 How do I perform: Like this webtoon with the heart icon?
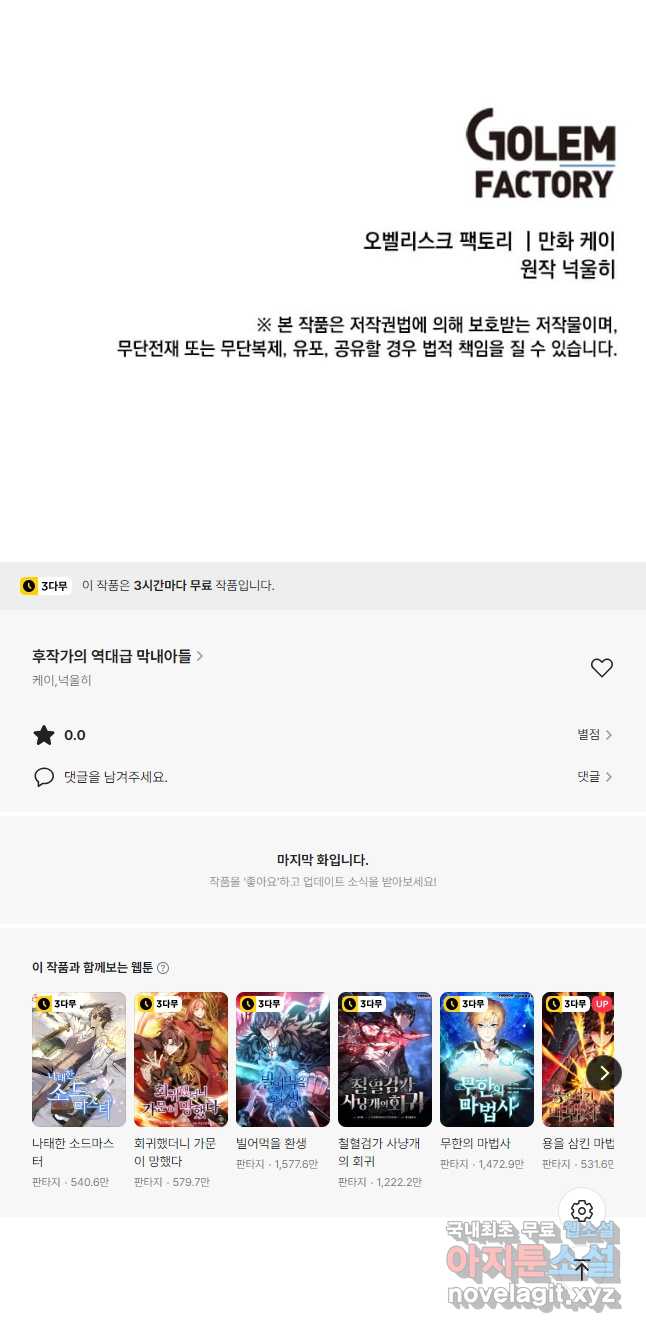pos(601,668)
